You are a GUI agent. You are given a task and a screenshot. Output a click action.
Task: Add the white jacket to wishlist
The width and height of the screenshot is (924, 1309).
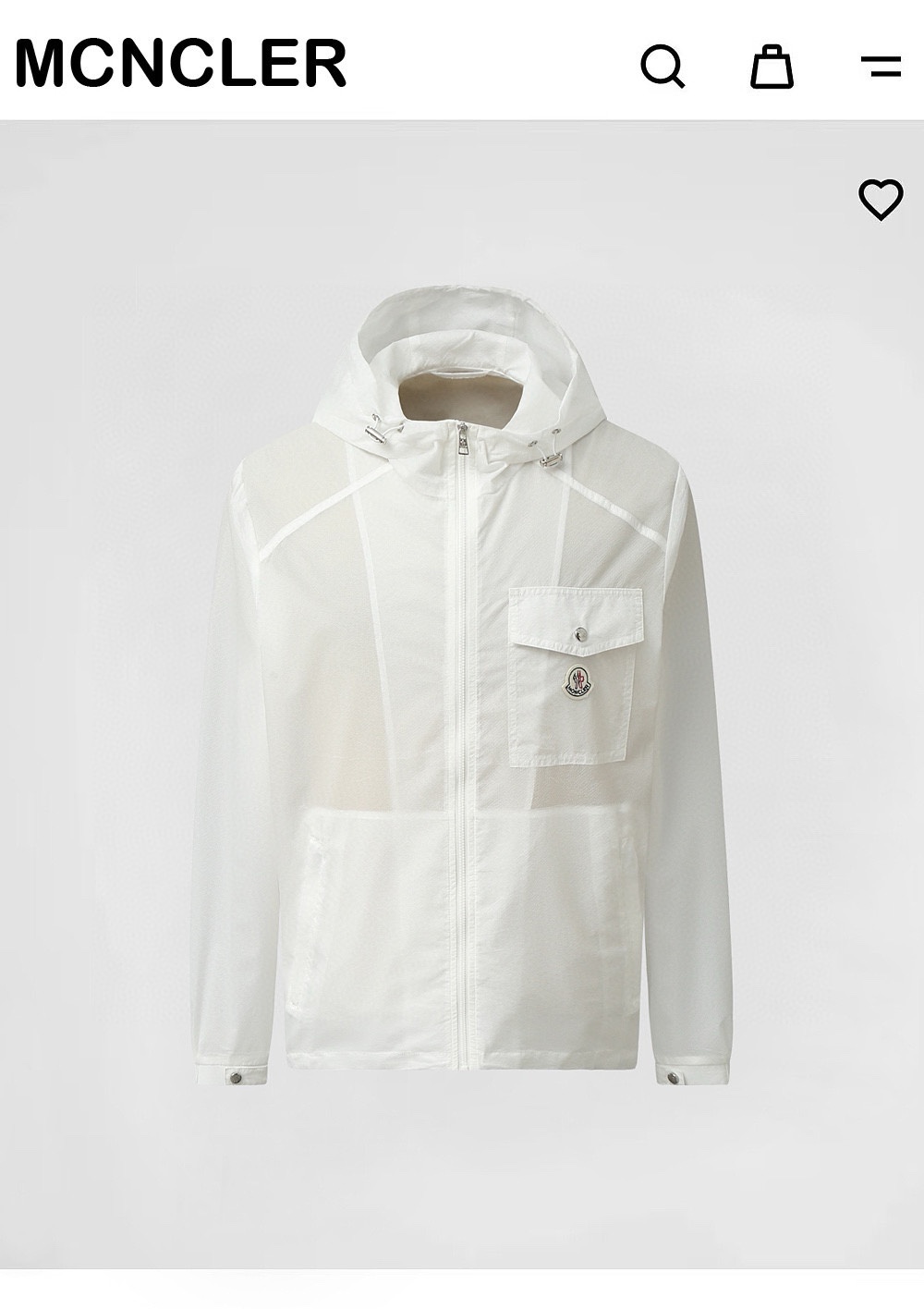[x=881, y=199]
